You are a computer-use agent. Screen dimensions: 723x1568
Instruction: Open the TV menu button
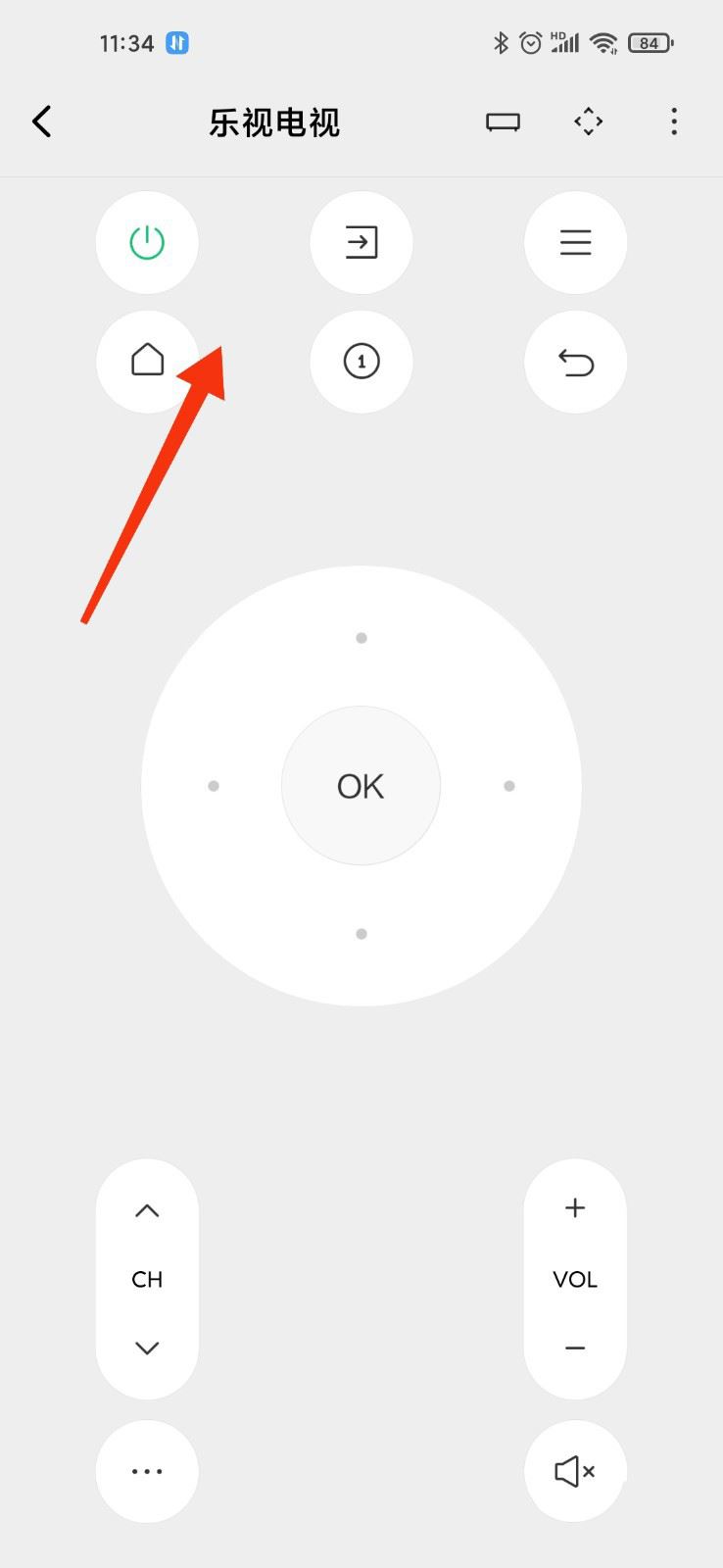click(575, 242)
